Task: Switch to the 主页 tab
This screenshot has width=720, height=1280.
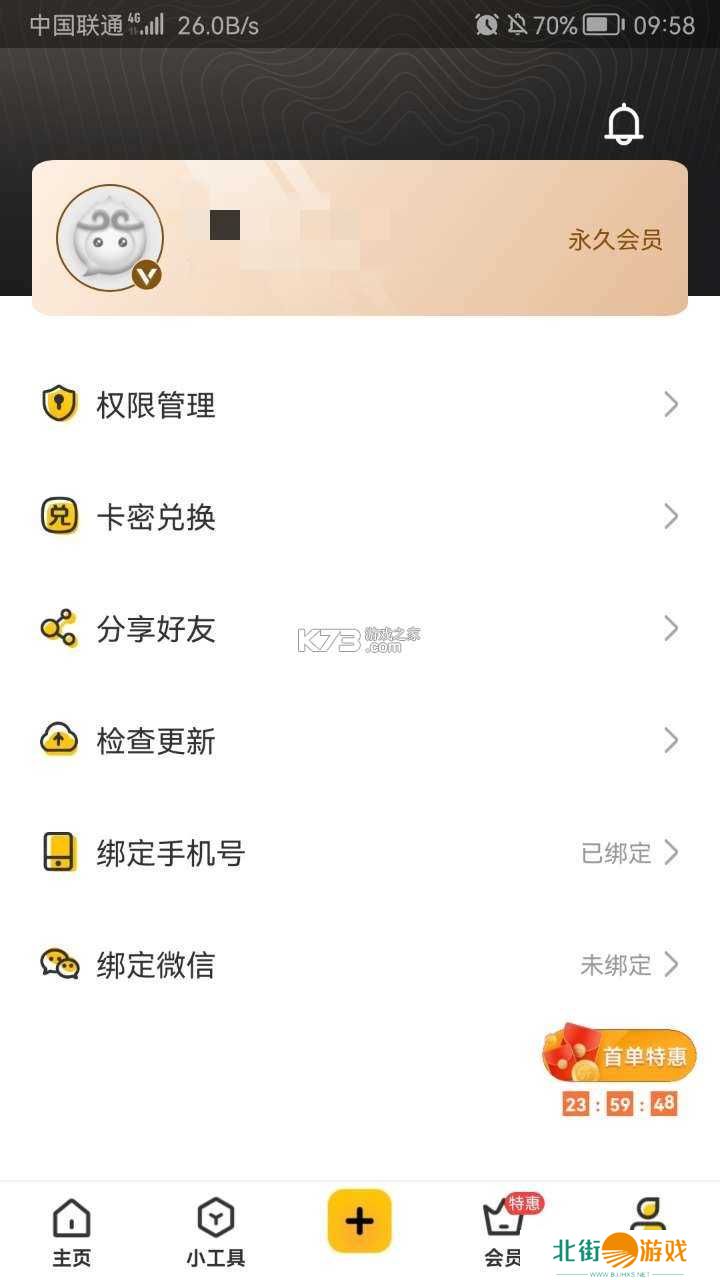Action: click(71, 1232)
